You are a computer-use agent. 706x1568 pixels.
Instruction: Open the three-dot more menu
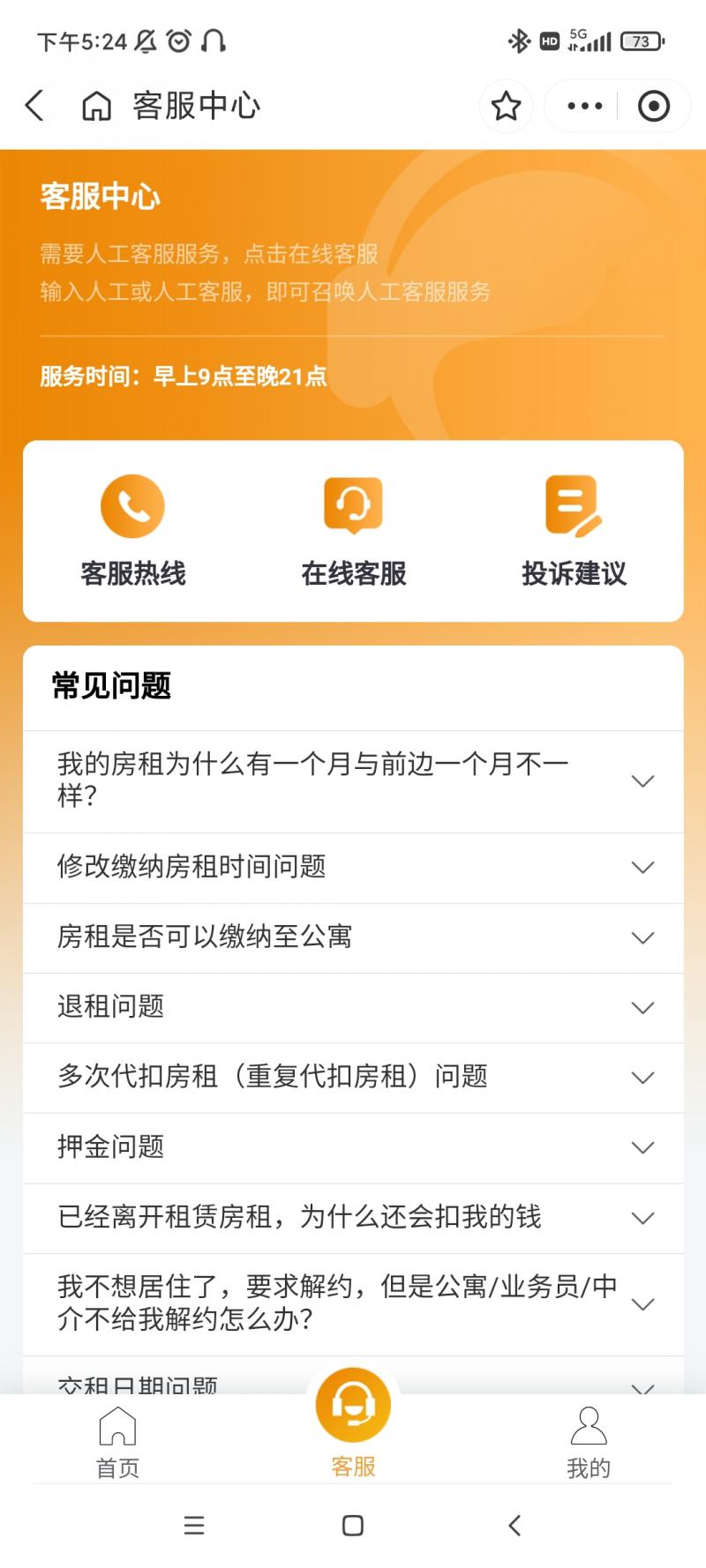point(584,106)
